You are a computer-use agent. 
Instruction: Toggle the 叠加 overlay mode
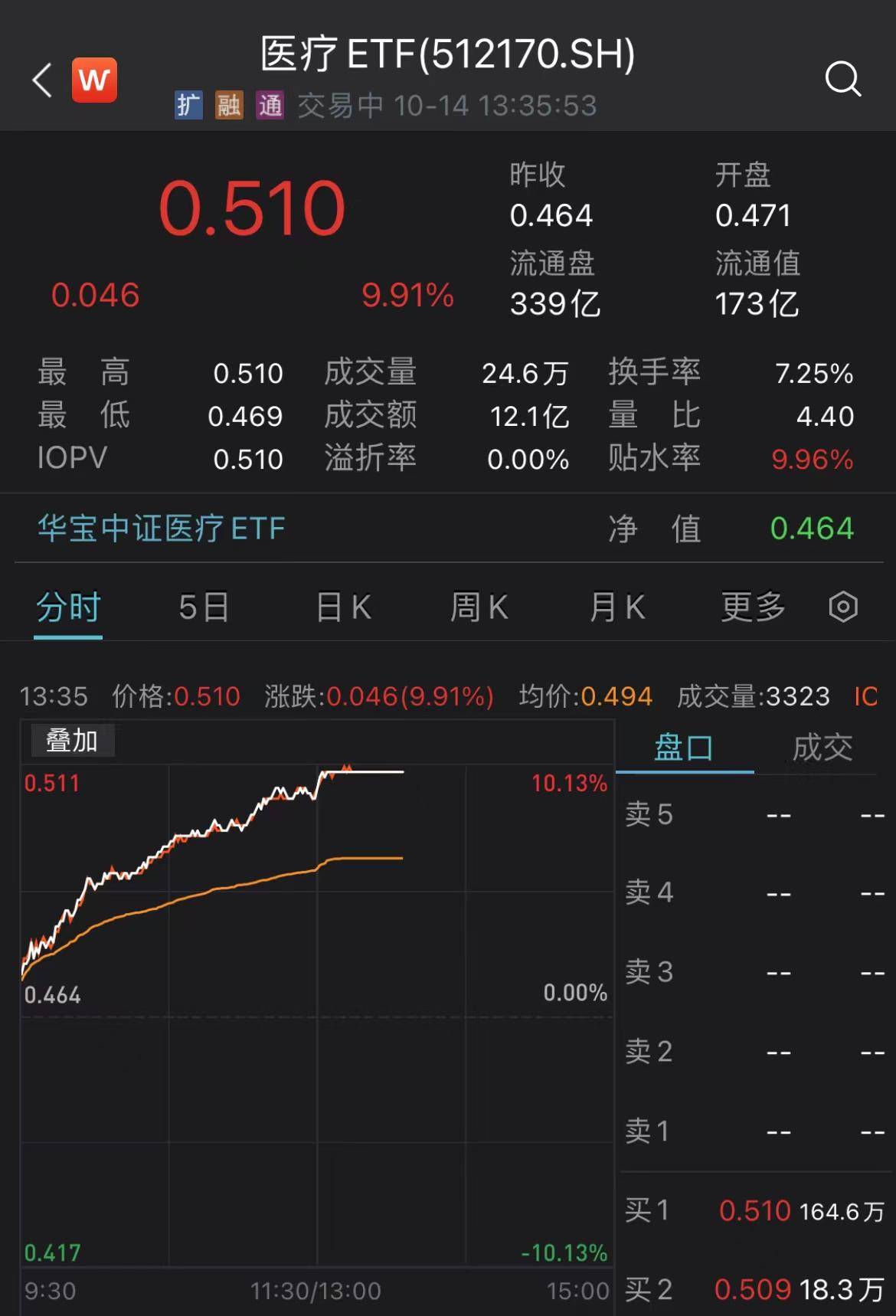click(70, 741)
